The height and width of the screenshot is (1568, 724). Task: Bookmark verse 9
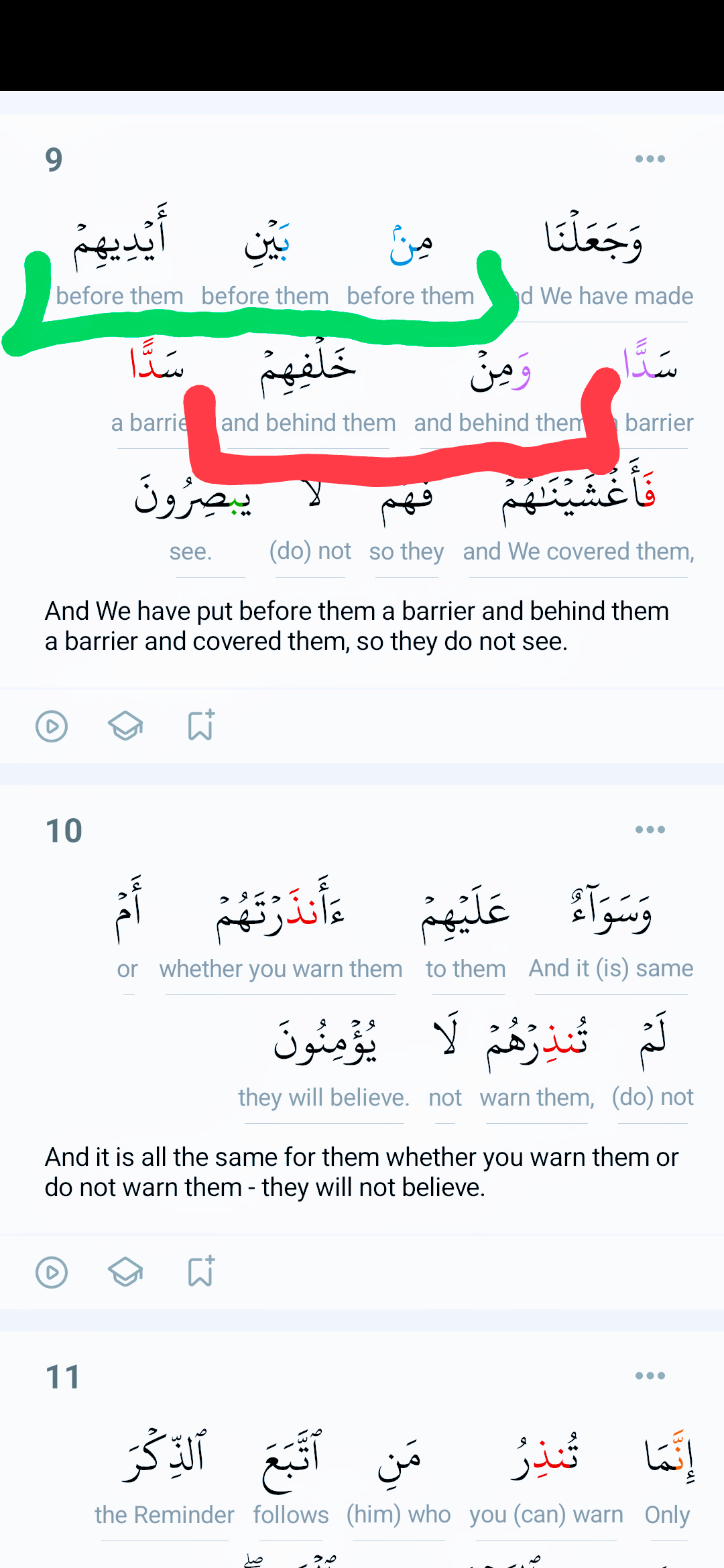tap(200, 725)
